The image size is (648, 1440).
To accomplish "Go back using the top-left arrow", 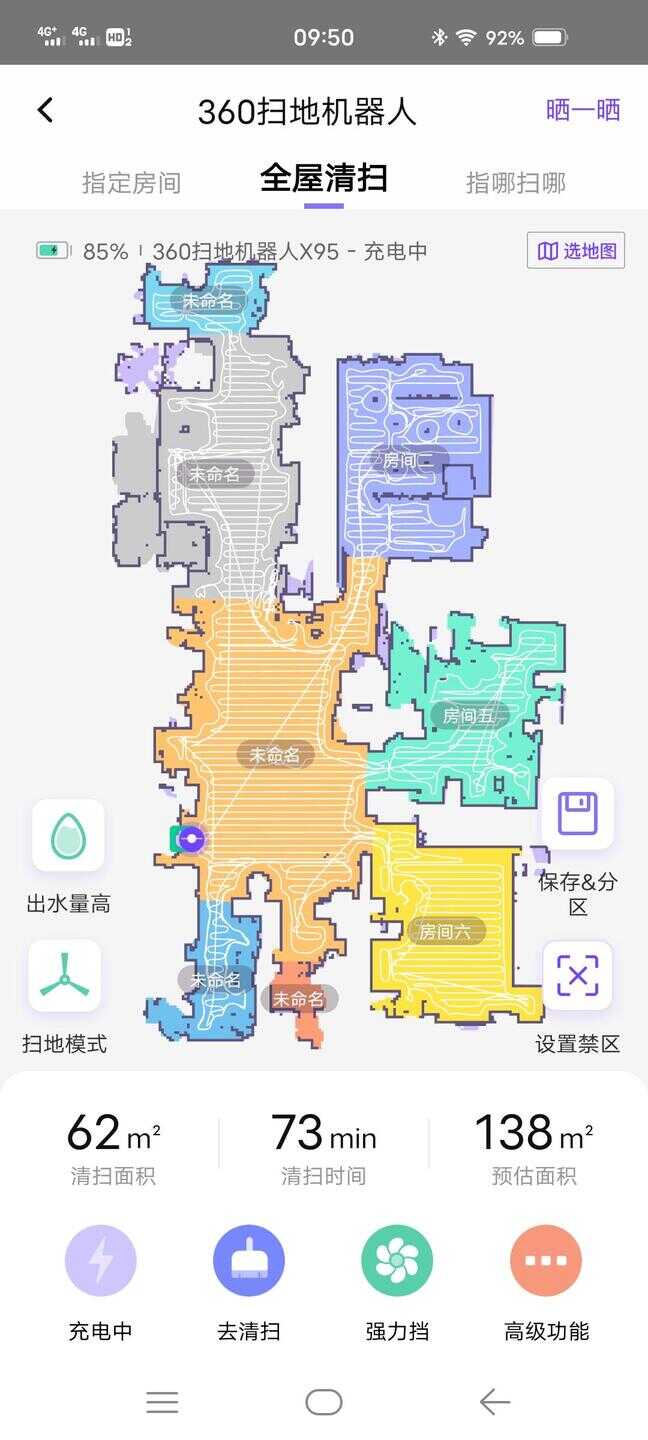I will click(45, 110).
